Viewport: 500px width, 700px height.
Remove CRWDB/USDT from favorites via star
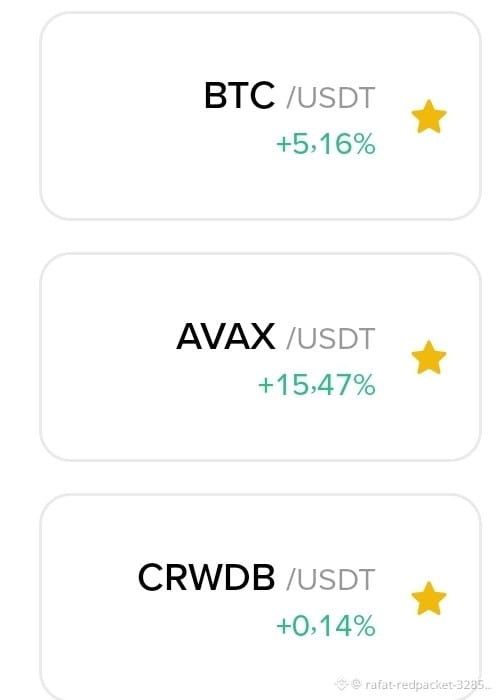[429, 598]
